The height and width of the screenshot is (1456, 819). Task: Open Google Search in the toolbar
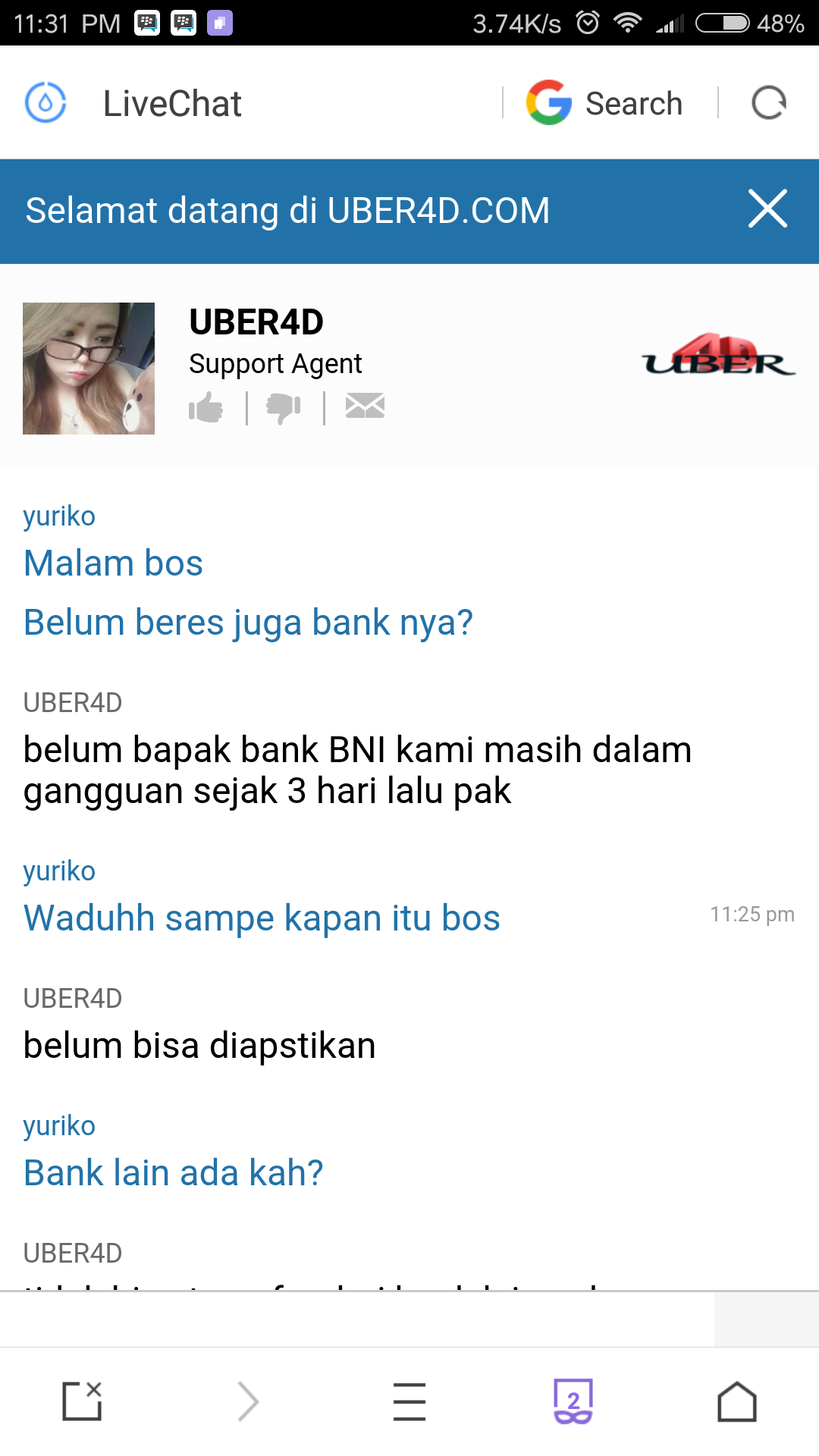[605, 103]
